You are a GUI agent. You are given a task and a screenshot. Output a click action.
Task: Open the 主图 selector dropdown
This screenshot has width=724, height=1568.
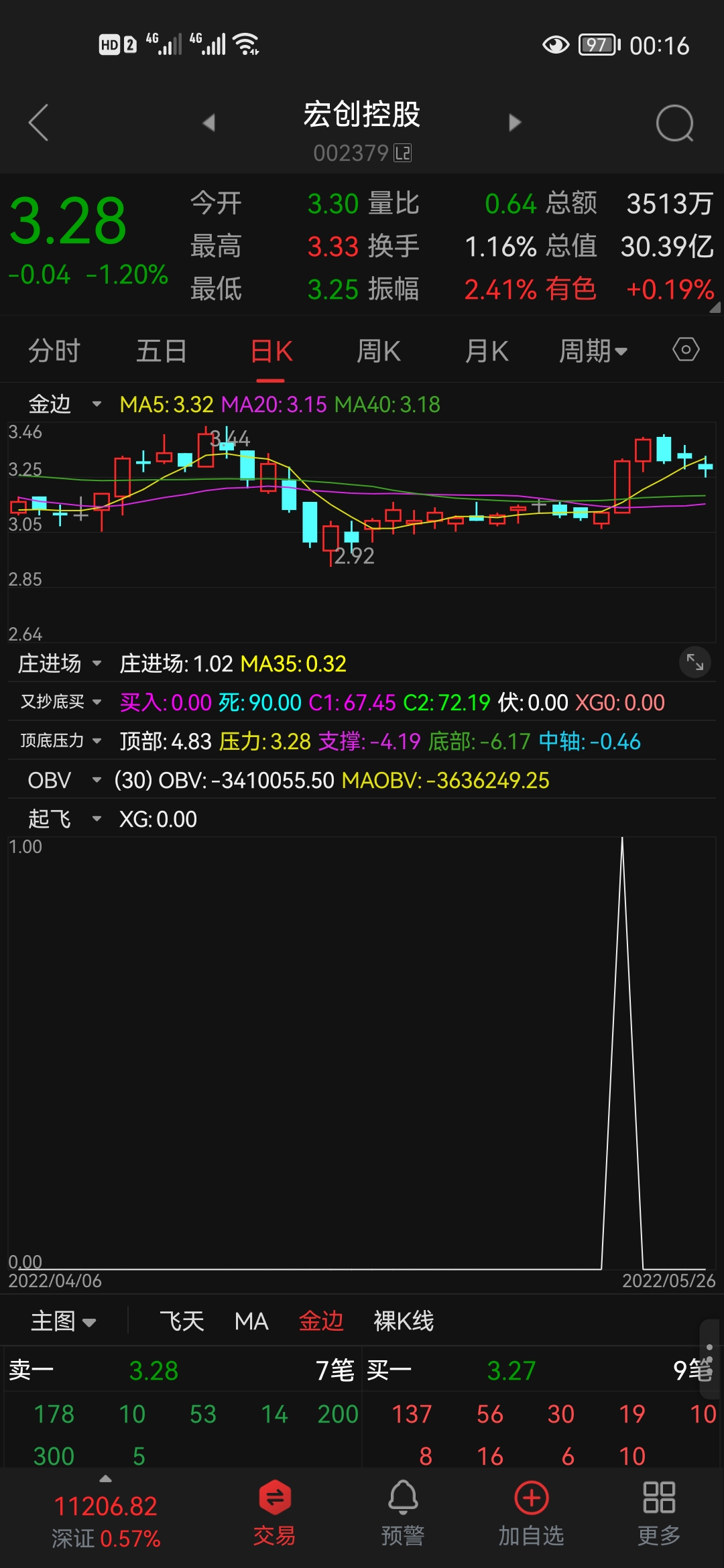[x=64, y=1321]
